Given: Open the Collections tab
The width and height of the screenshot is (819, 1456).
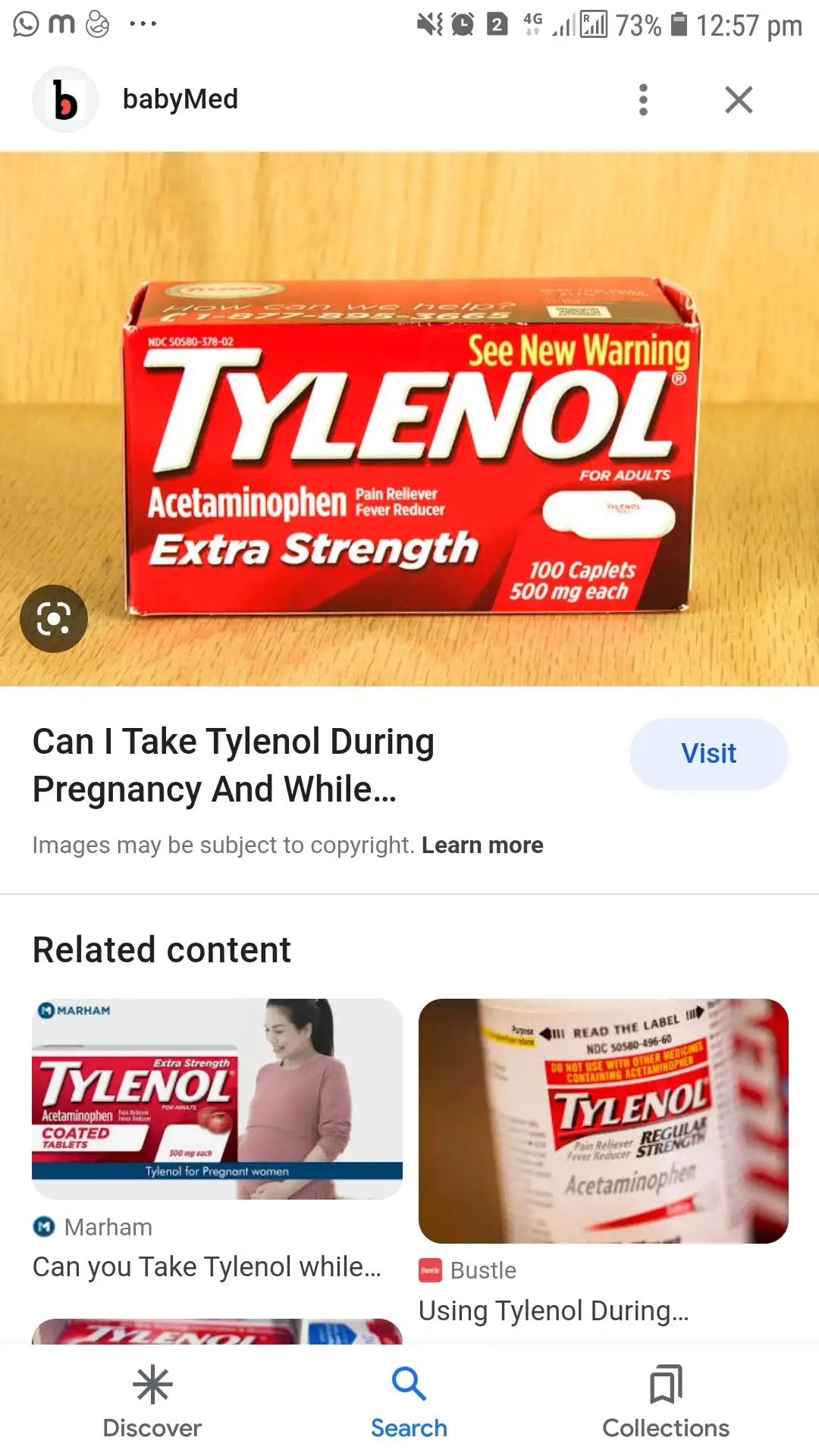Looking at the screenshot, I should 666,1401.
